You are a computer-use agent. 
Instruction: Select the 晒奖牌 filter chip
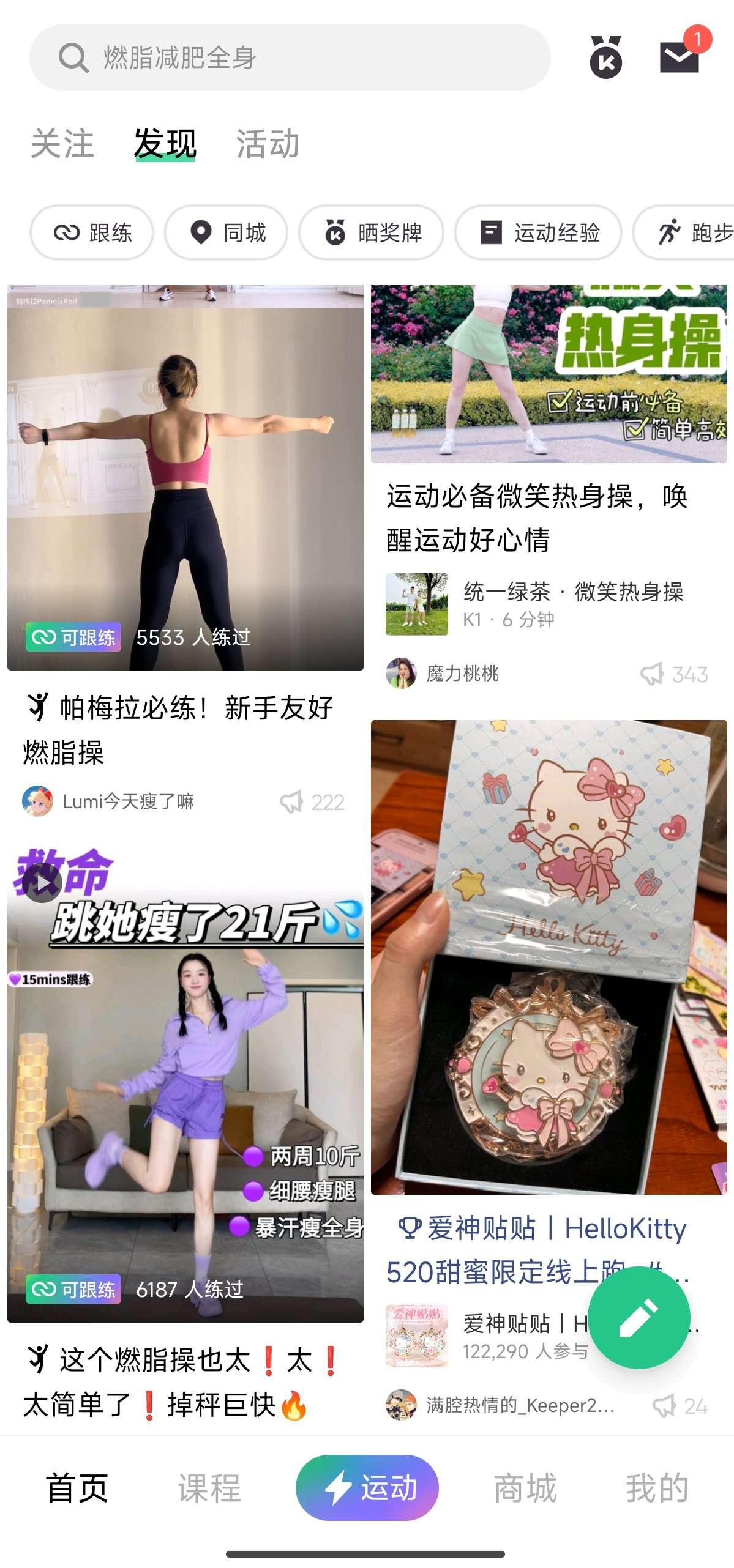pos(371,232)
